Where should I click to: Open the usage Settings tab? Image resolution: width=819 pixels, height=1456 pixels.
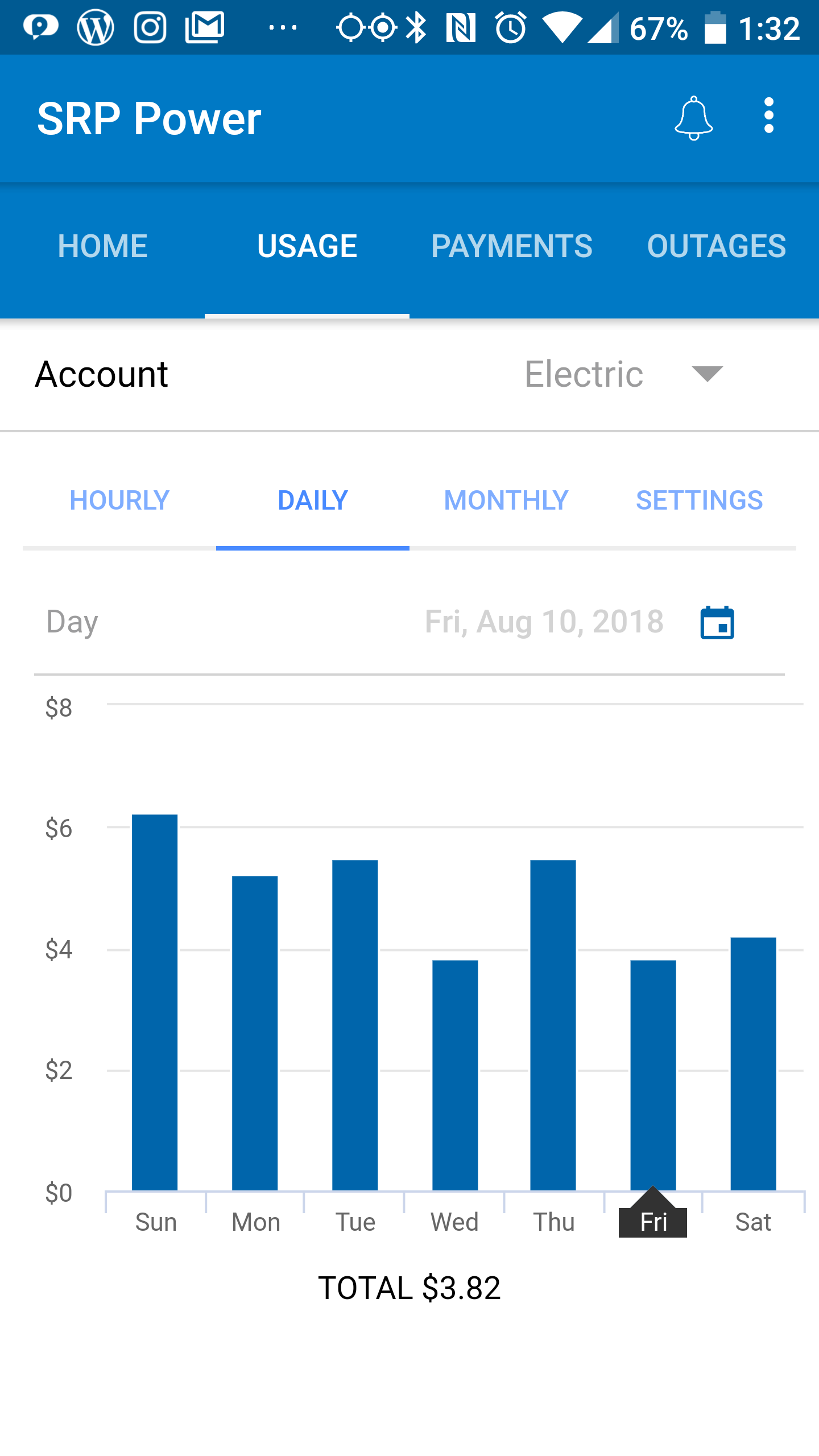pyautogui.click(x=699, y=500)
